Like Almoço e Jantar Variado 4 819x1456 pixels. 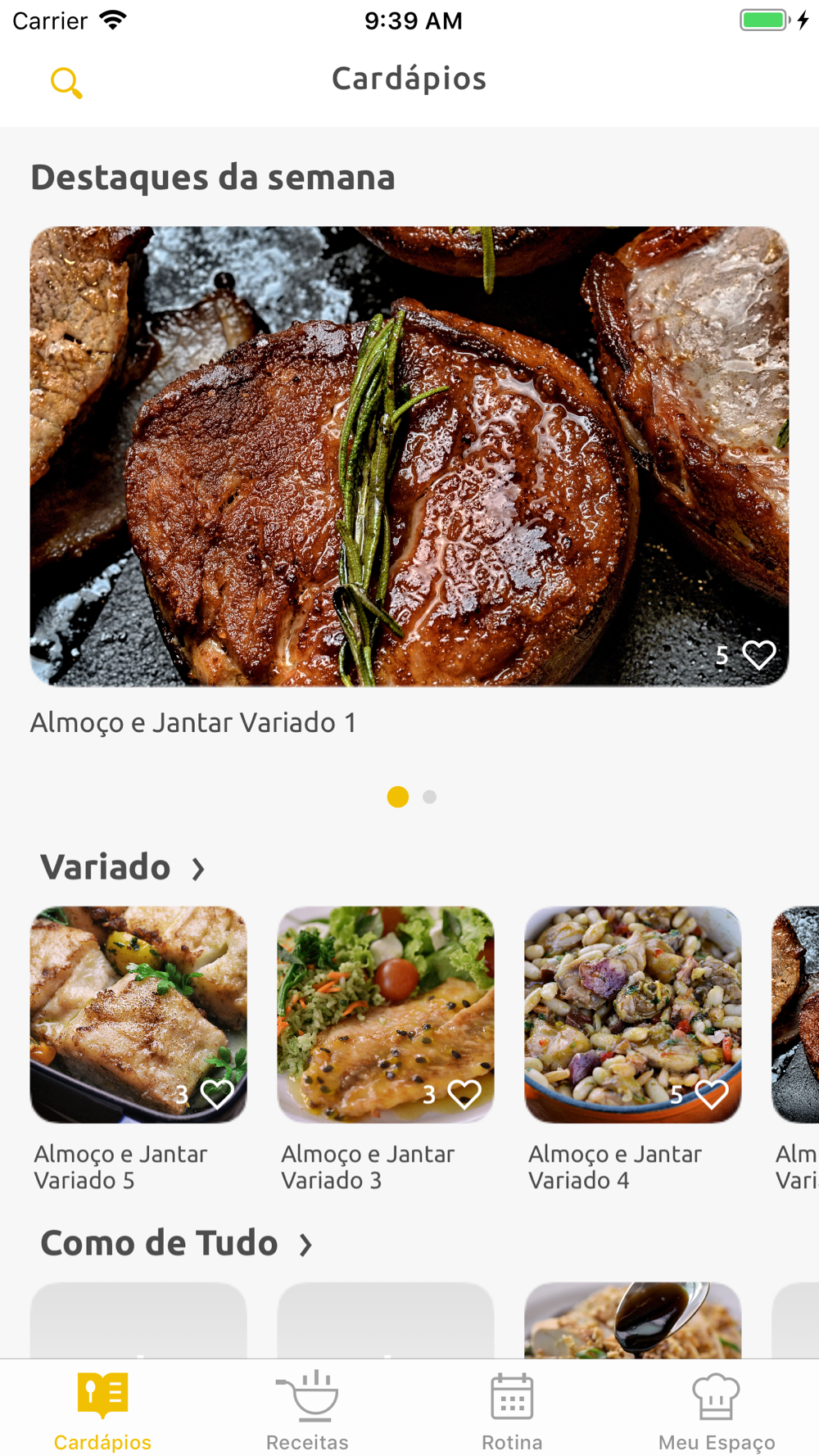(x=711, y=1094)
